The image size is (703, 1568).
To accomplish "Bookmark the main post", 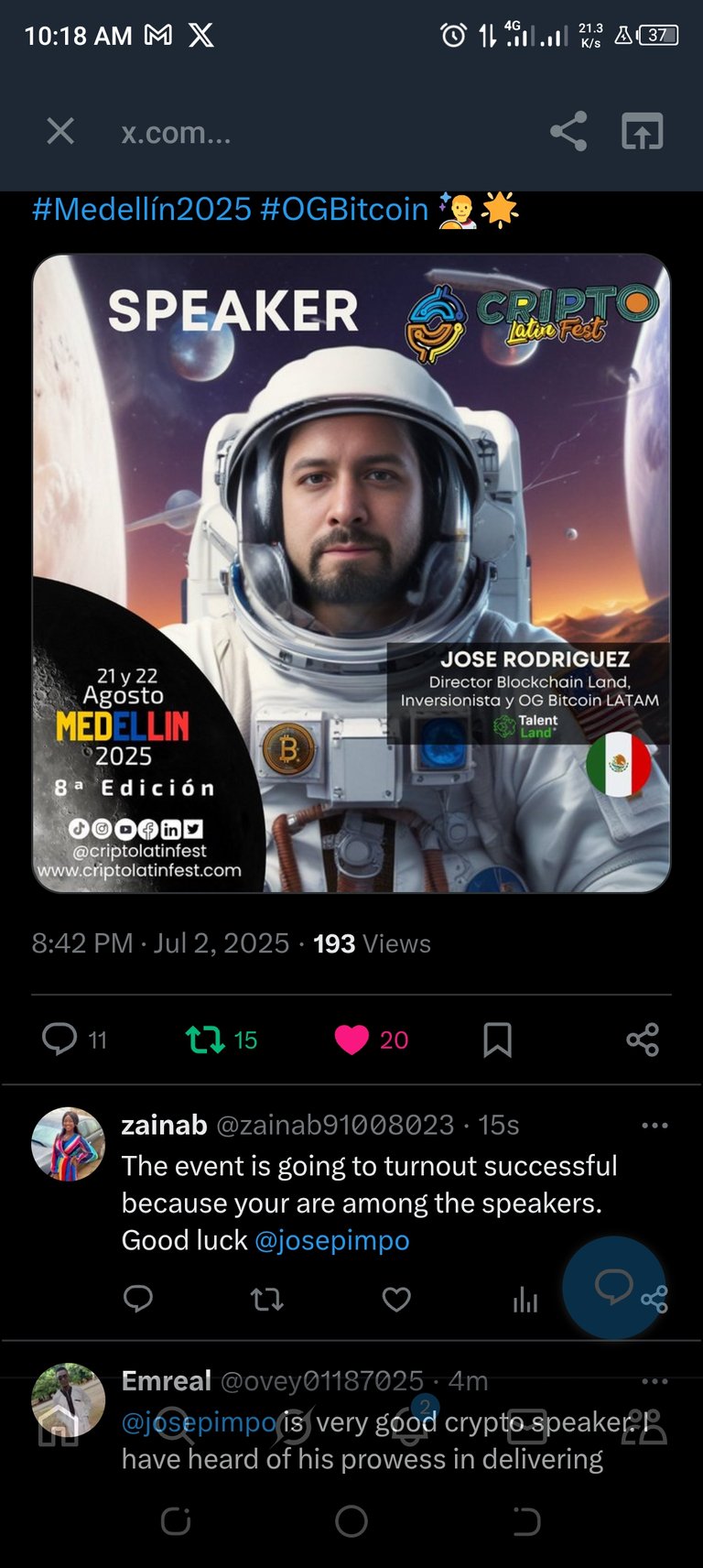I will click(497, 1040).
